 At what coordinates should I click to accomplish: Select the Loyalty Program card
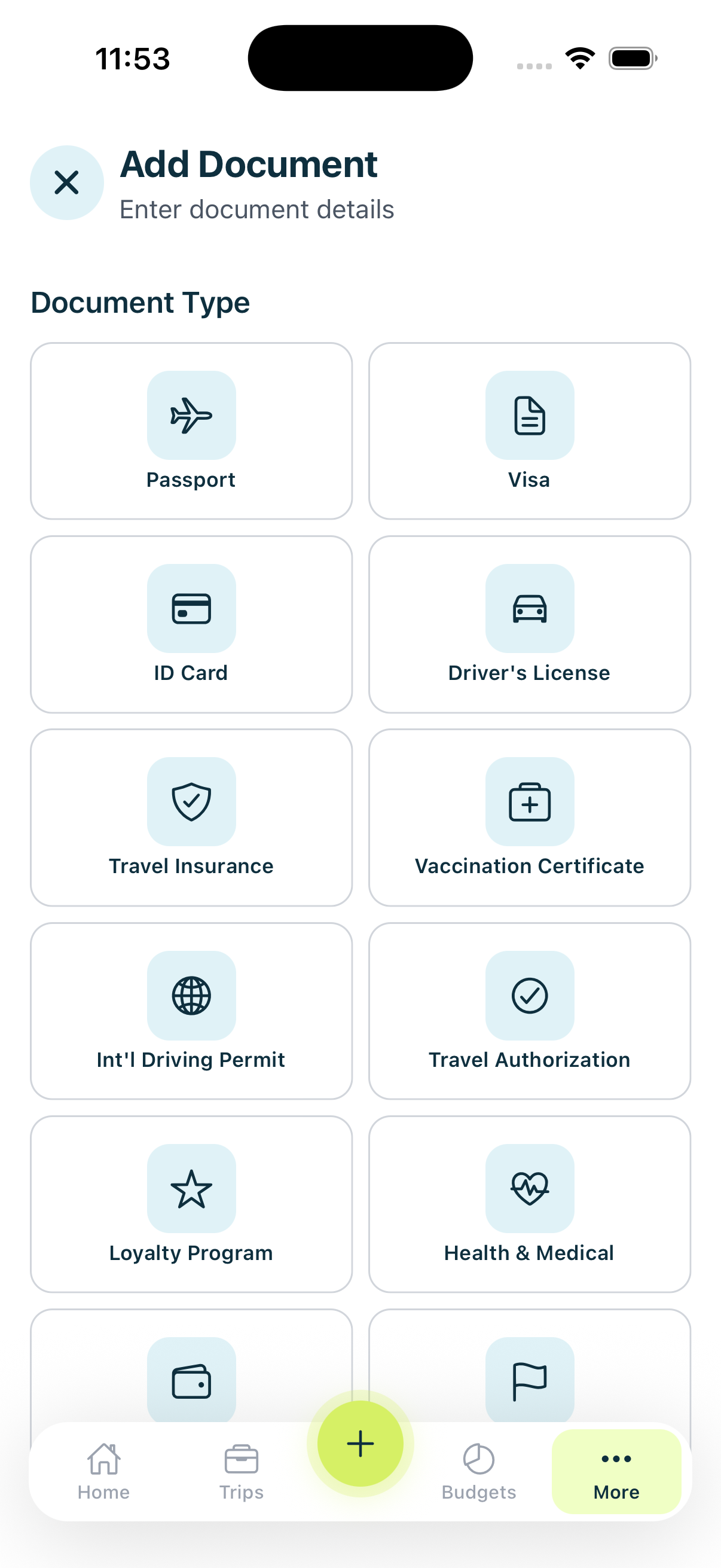pyautogui.click(x=191, y=1204)
